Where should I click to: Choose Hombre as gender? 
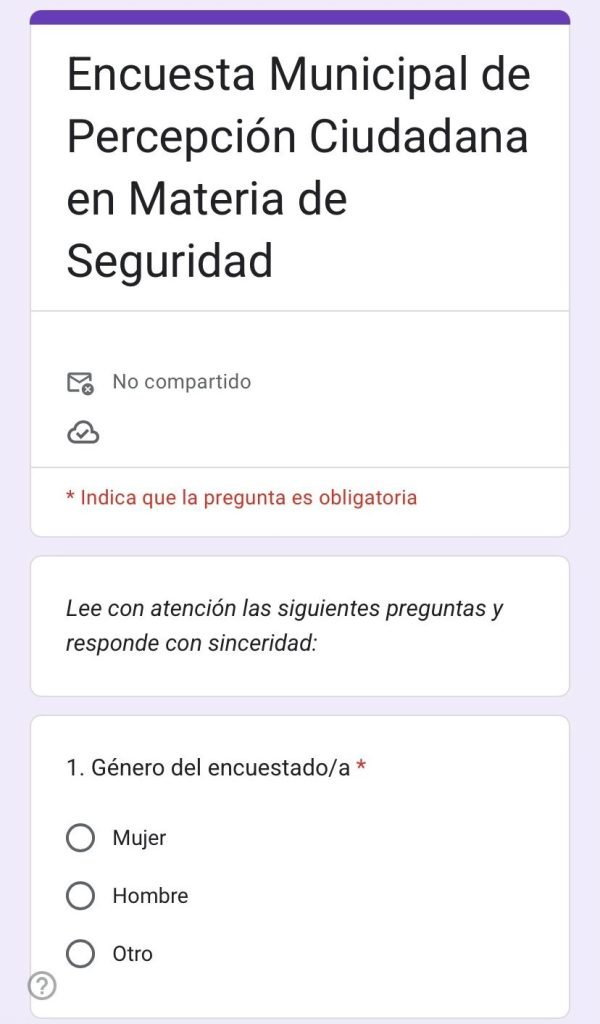(x=80, y=896)
